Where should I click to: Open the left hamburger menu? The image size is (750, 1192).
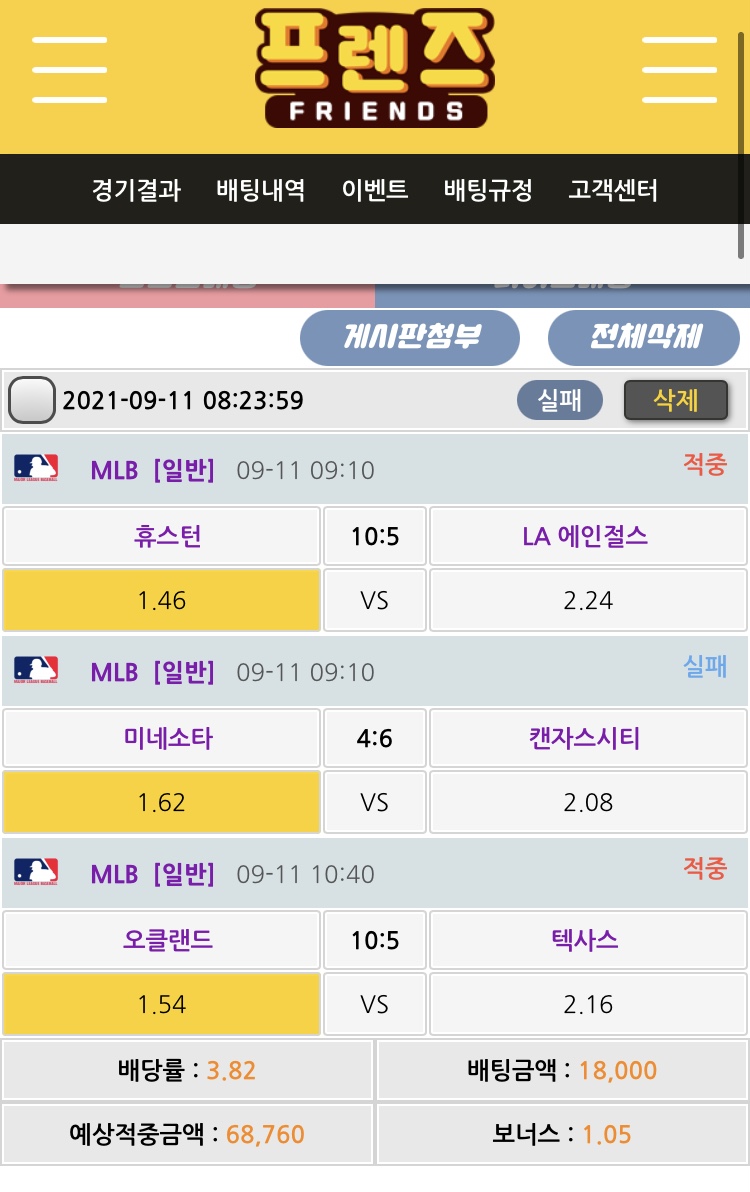coord(69,70)
